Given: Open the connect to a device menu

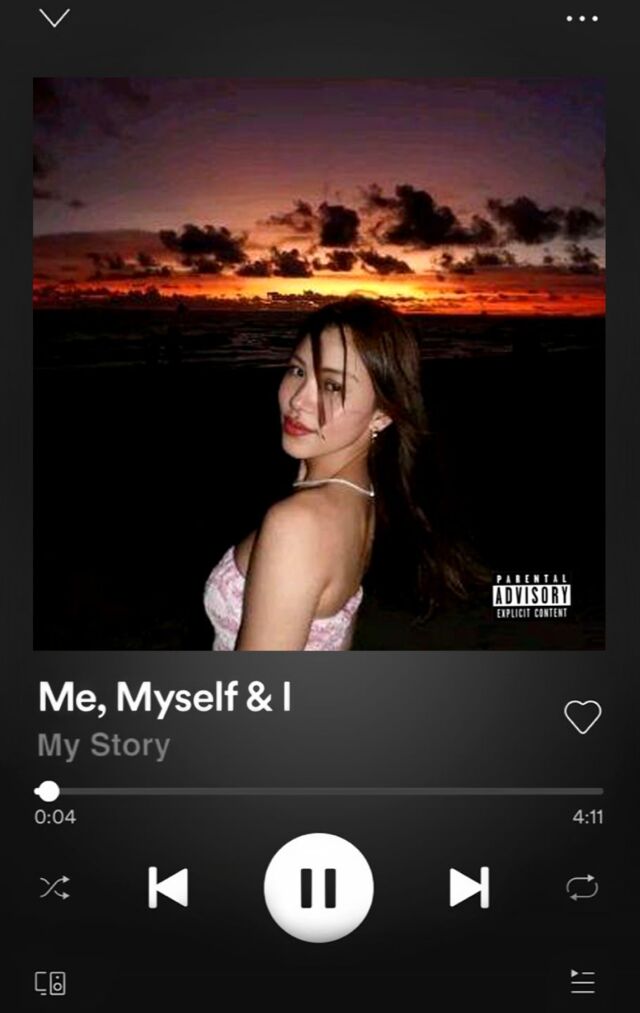Looking at the screenshot, I should pos(51,982).
